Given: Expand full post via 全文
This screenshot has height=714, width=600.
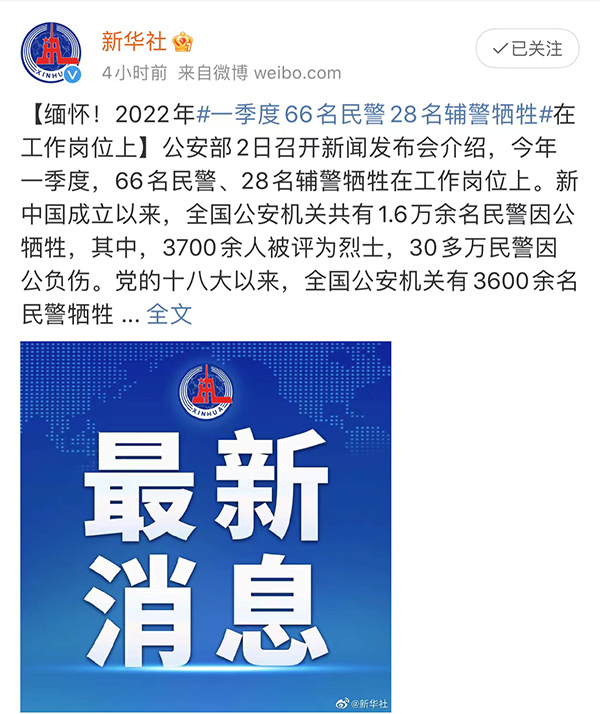Looking at the screenshot, I should [169, 314].
